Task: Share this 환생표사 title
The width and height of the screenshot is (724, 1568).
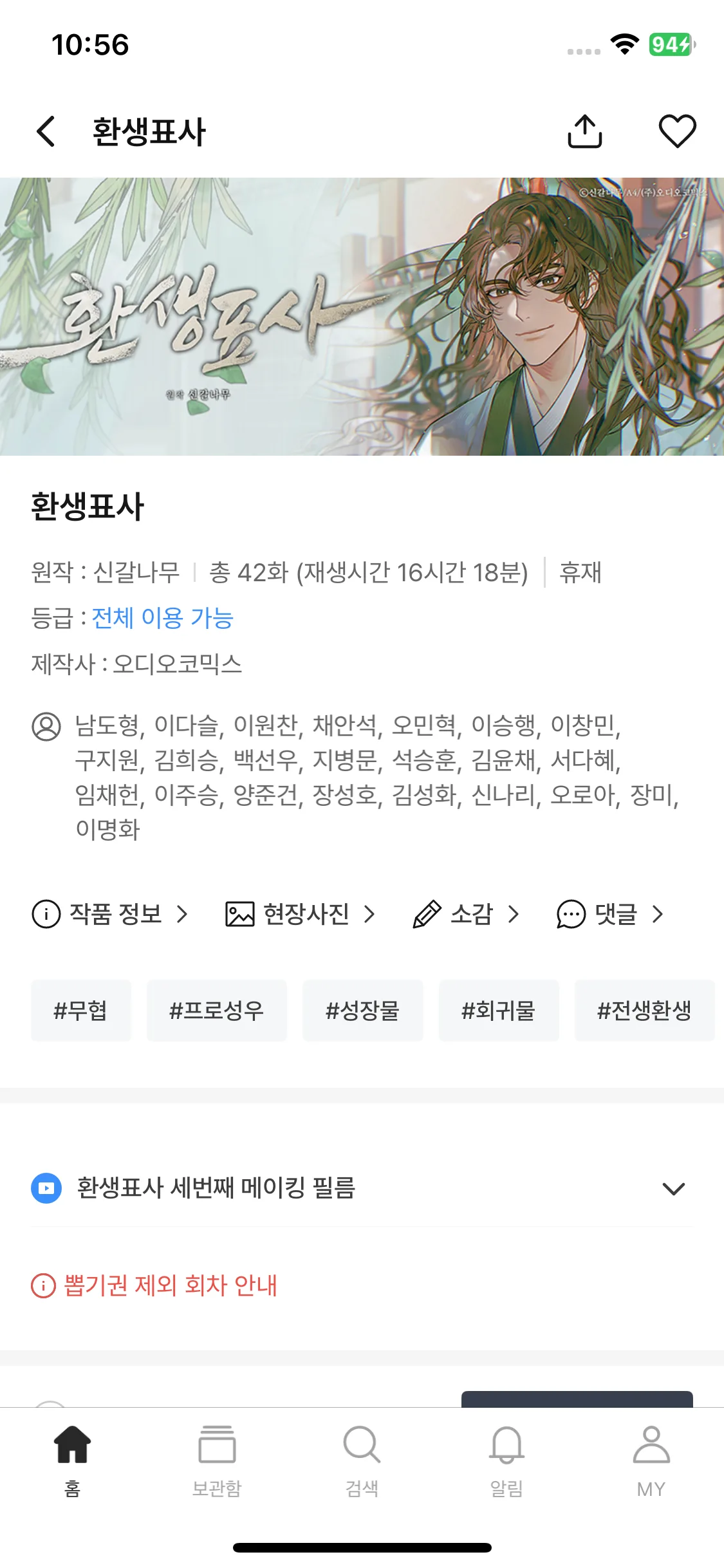Action: 584,132
